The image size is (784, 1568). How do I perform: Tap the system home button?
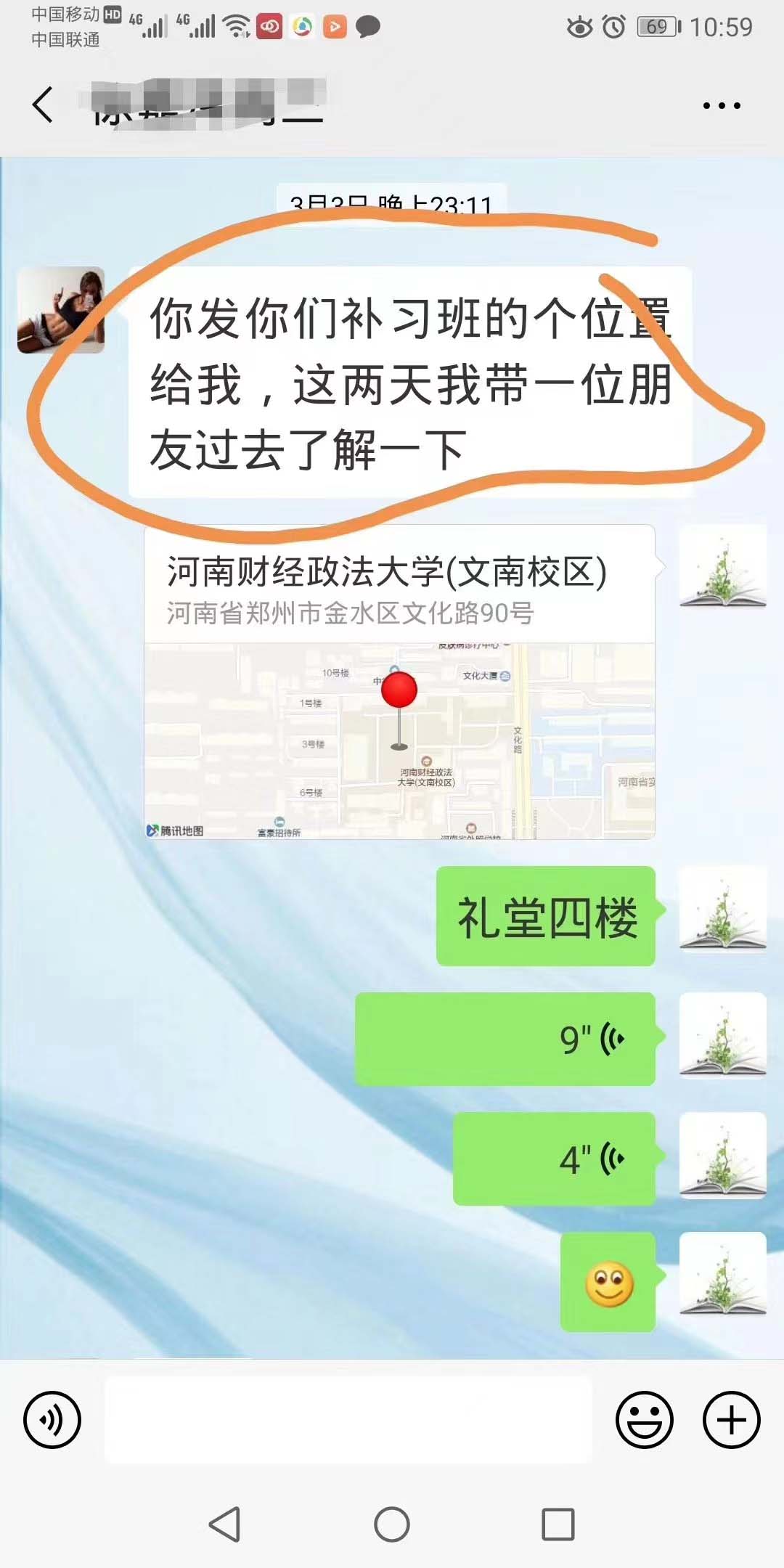[392, 1524]
